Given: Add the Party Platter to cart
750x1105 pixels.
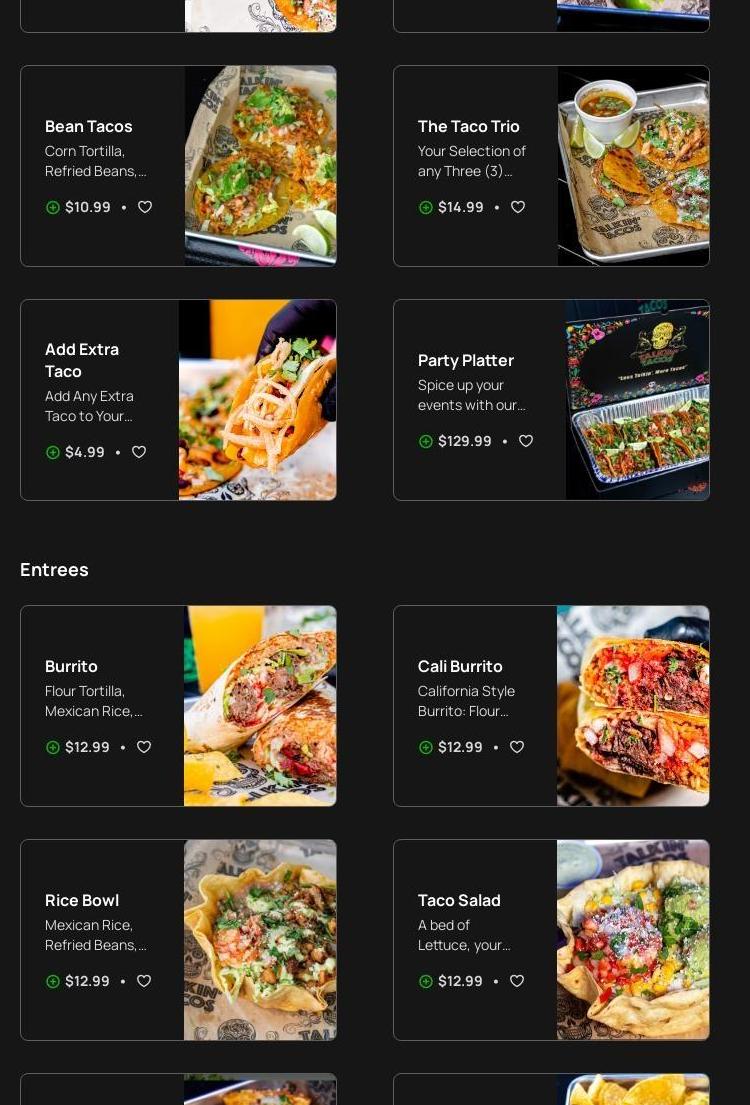Looking at the screenshot, I should click(426, 441).
